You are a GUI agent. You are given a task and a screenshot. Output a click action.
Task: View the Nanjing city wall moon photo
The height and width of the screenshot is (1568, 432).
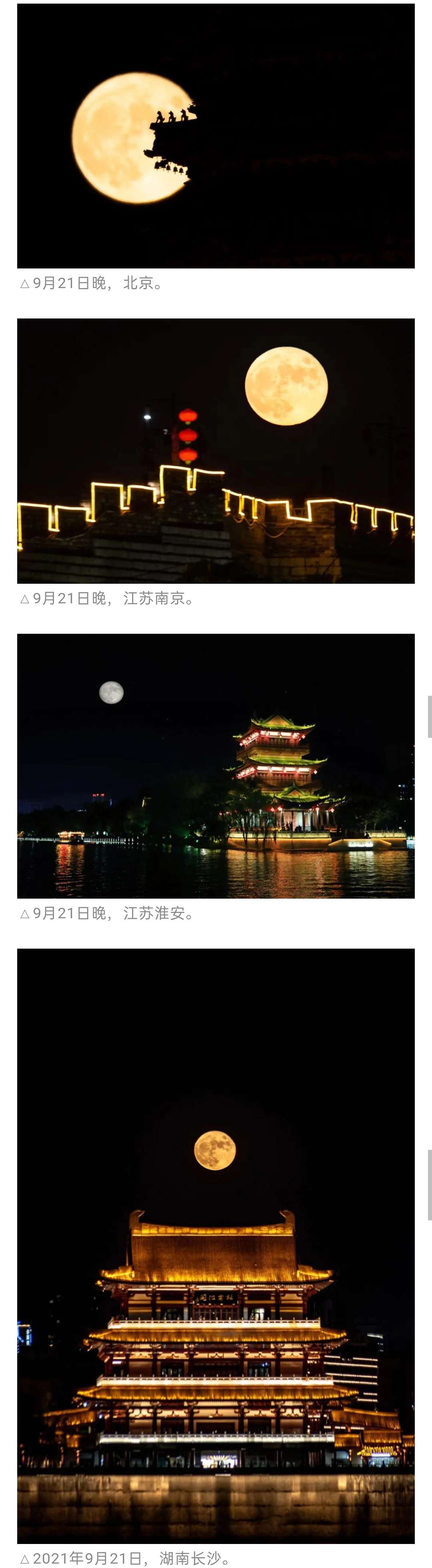tap(215, 451)
